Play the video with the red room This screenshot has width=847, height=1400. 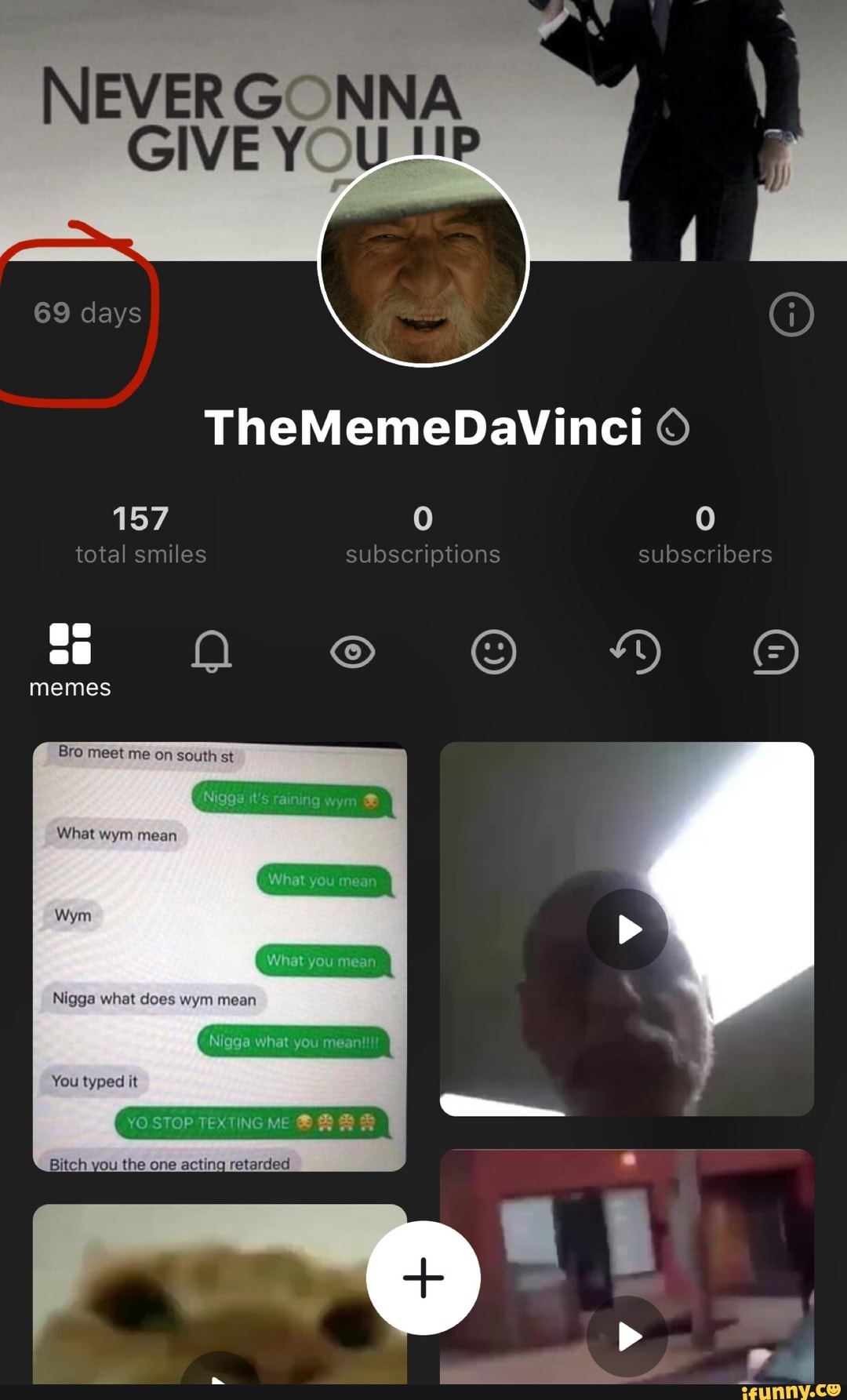(627, 1335)
